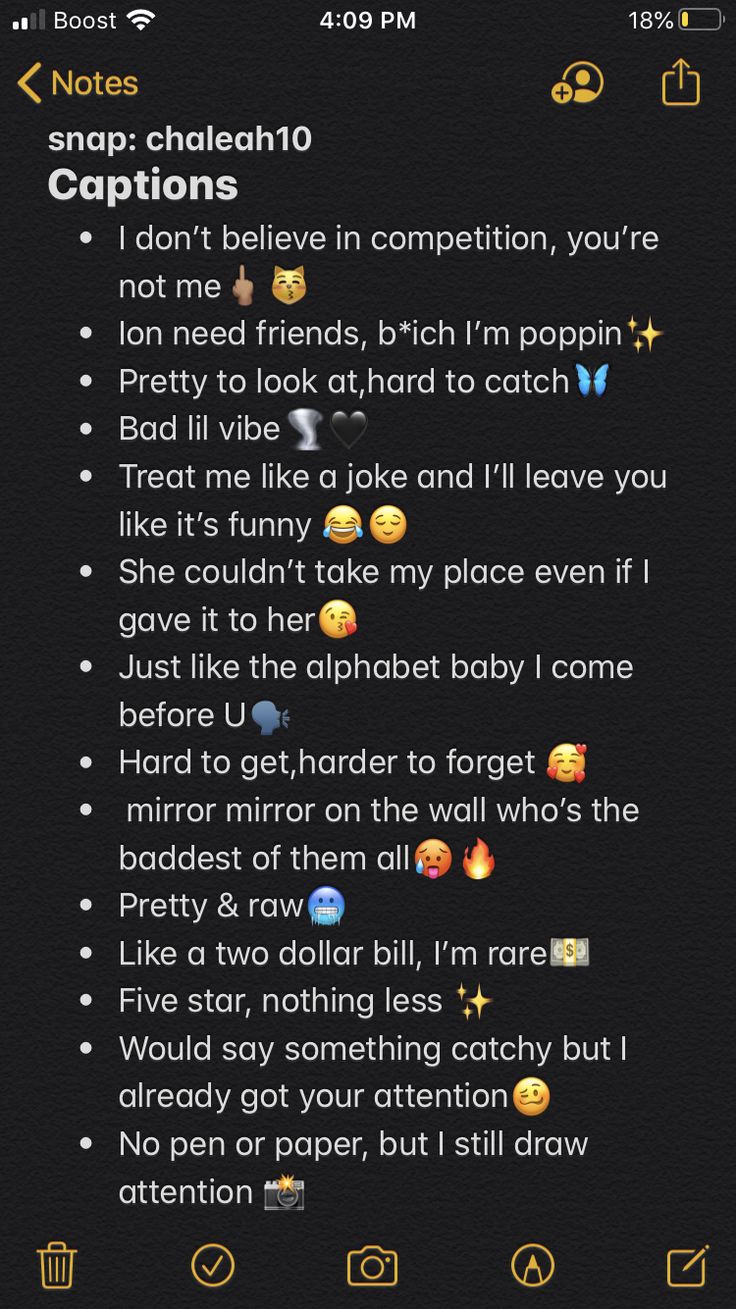Add a checklist to the note
The height and width of the screenshot is (1309, 736).
point(213,1265)
